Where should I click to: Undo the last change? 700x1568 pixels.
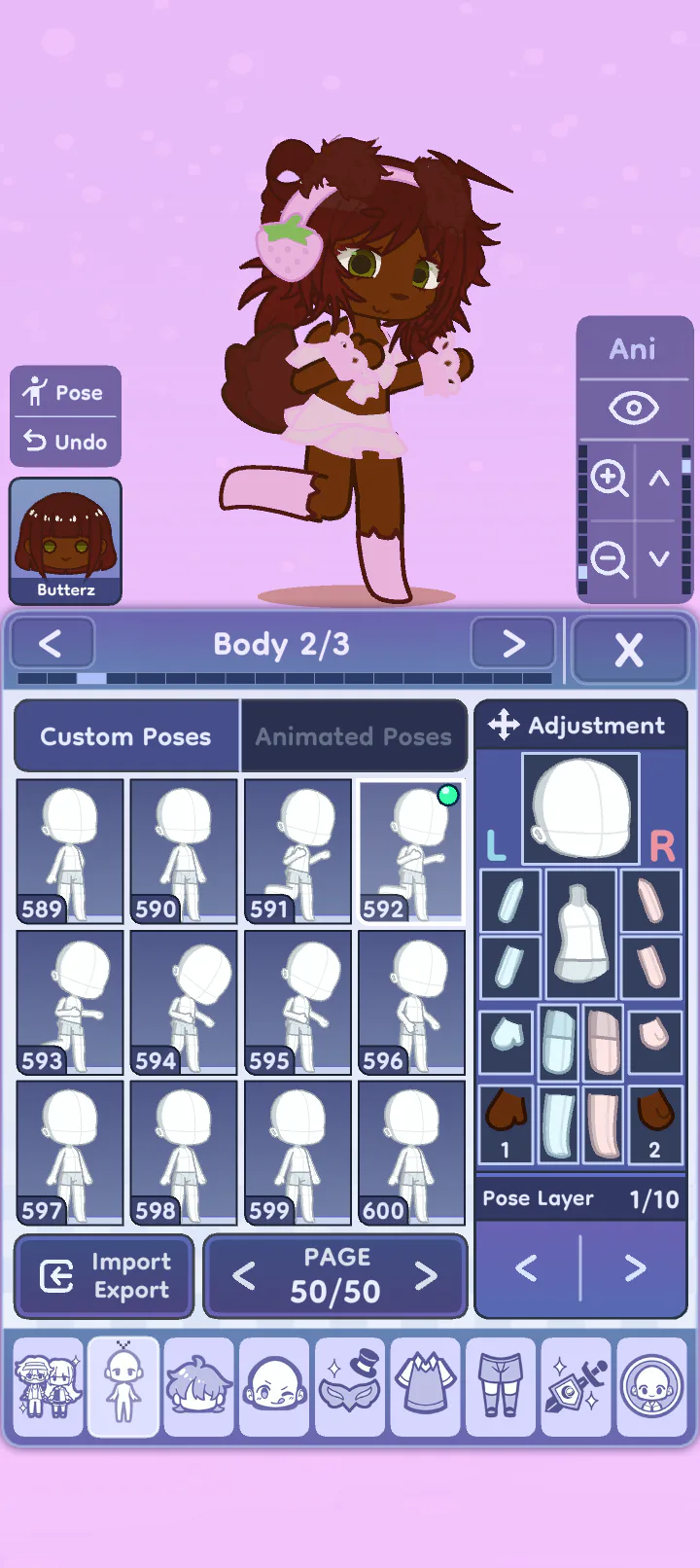point(65,442)
